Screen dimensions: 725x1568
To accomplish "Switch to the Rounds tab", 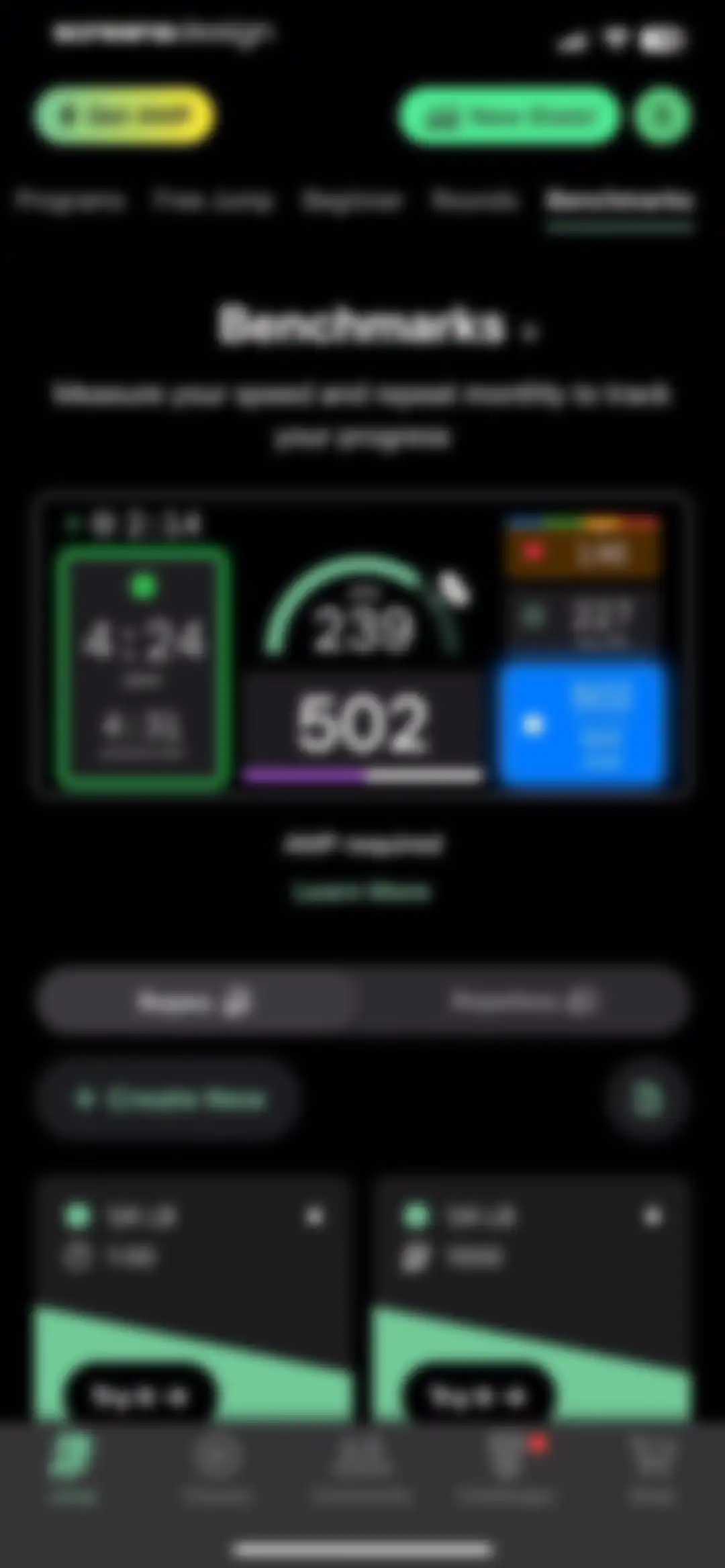I will pos(475,200).
